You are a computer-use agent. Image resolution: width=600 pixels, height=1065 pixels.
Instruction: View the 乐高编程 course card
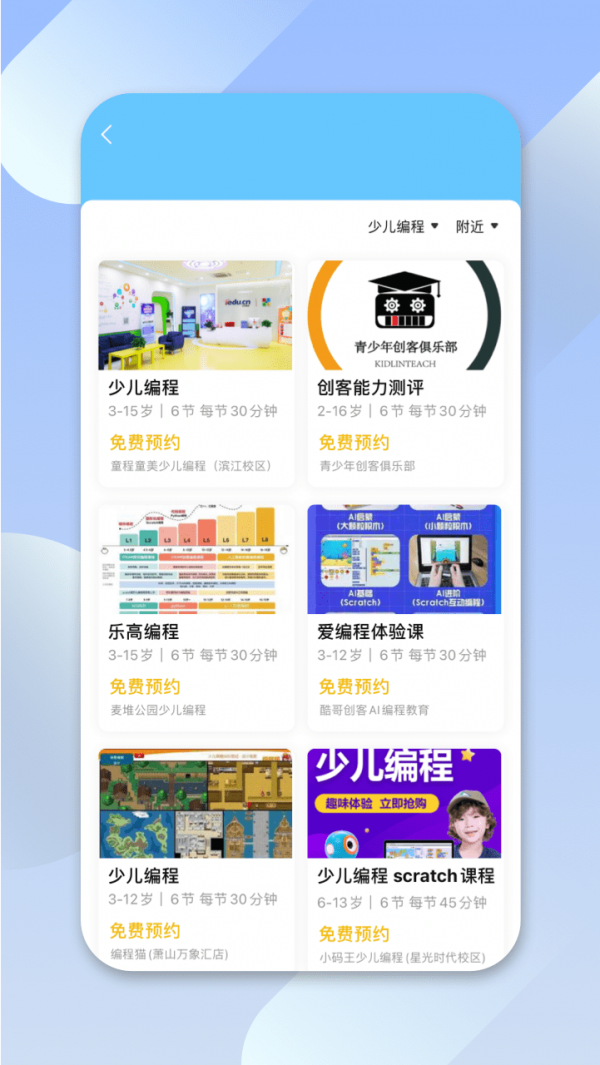(x=195, y=616)
